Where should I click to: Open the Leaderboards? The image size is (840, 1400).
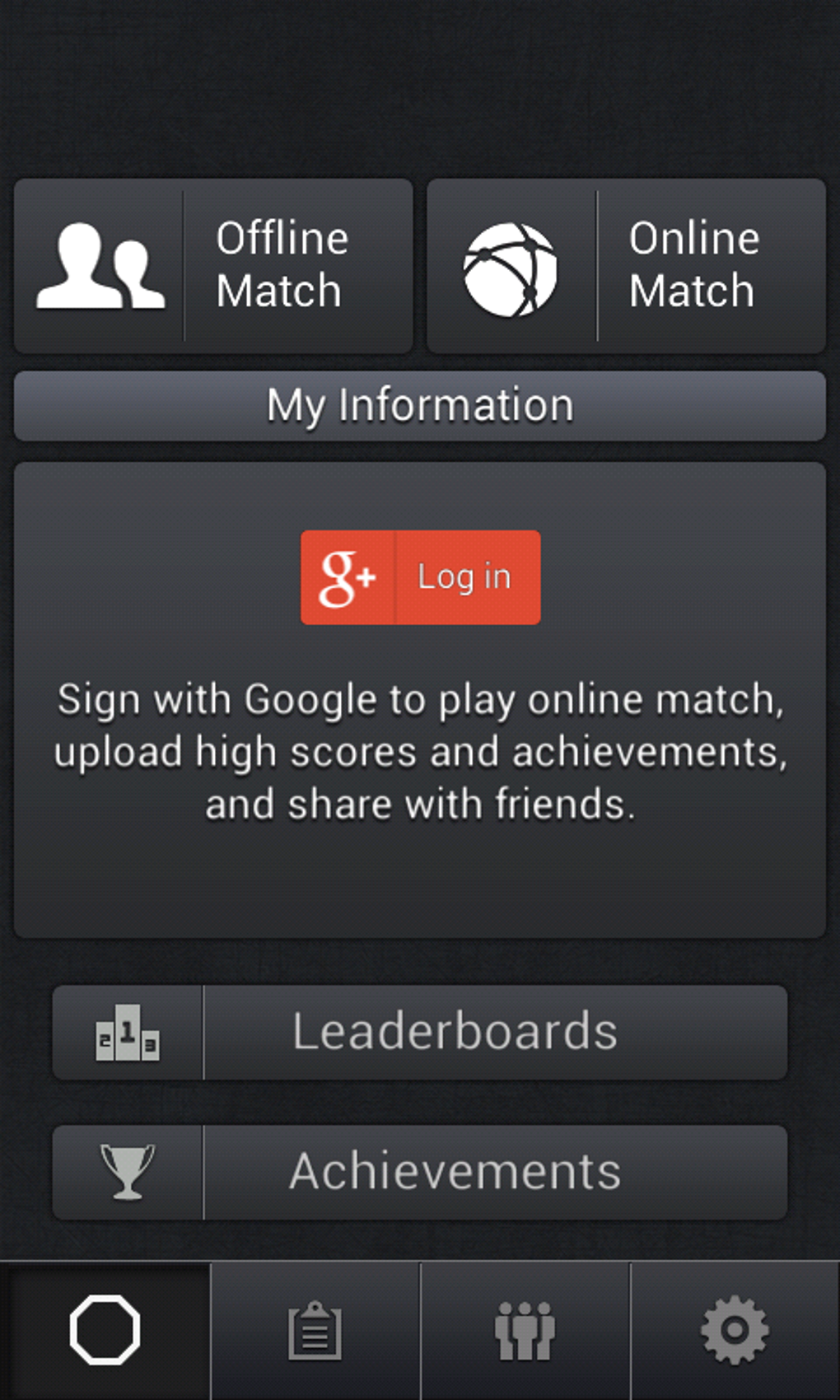(x=420, y=1032)
